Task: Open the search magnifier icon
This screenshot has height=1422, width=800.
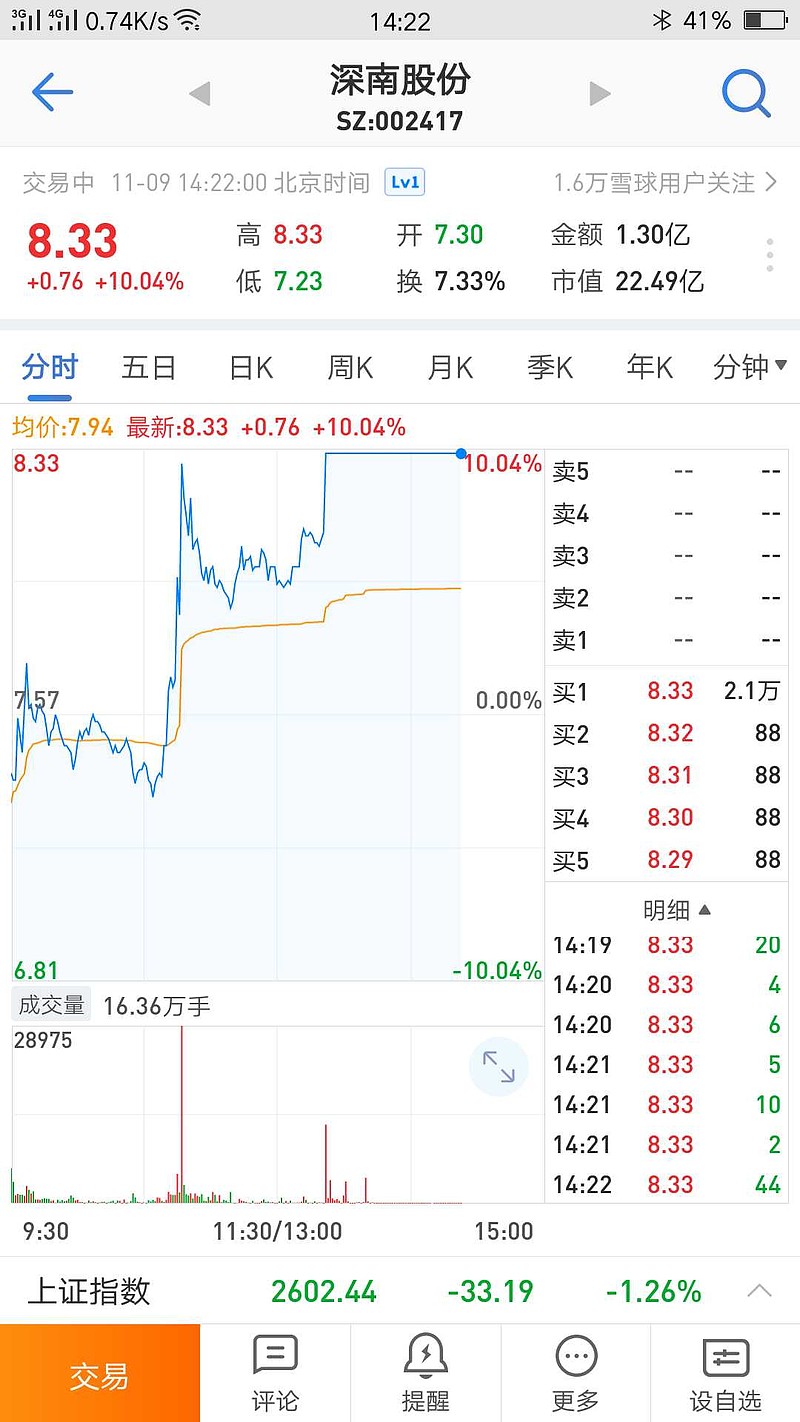Action: coord(746,94)
